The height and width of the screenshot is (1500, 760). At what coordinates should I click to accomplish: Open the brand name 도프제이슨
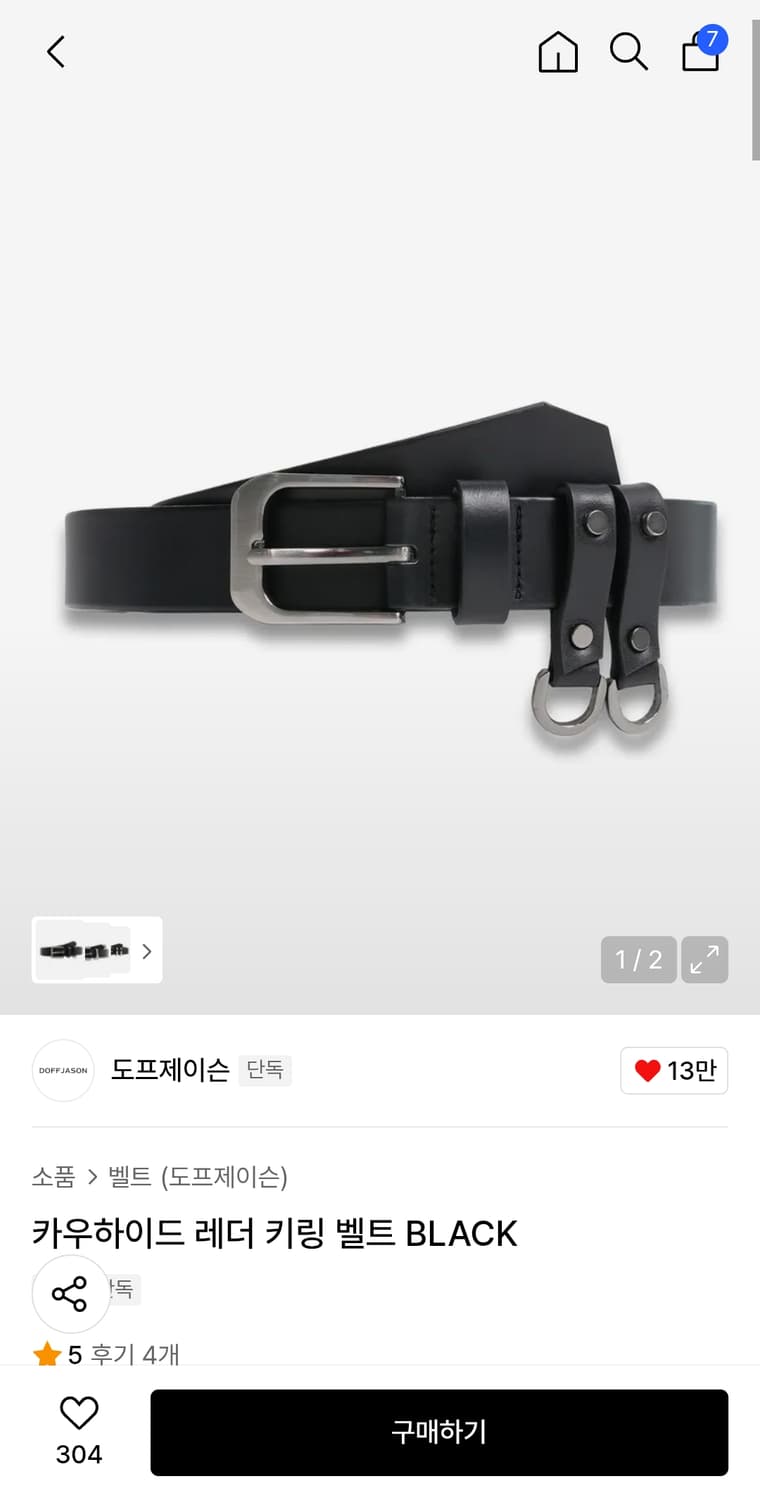[170, 1070]
